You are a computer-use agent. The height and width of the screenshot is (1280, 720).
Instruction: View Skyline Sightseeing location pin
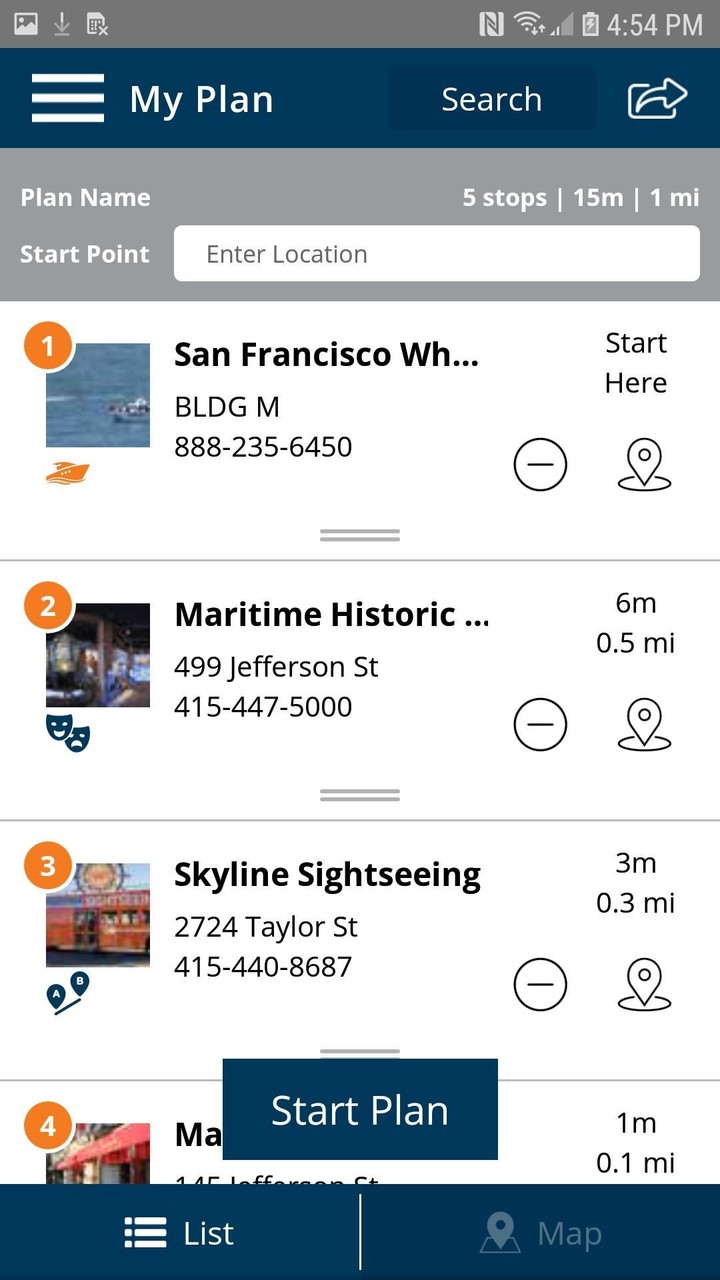[x=644, y=985]
